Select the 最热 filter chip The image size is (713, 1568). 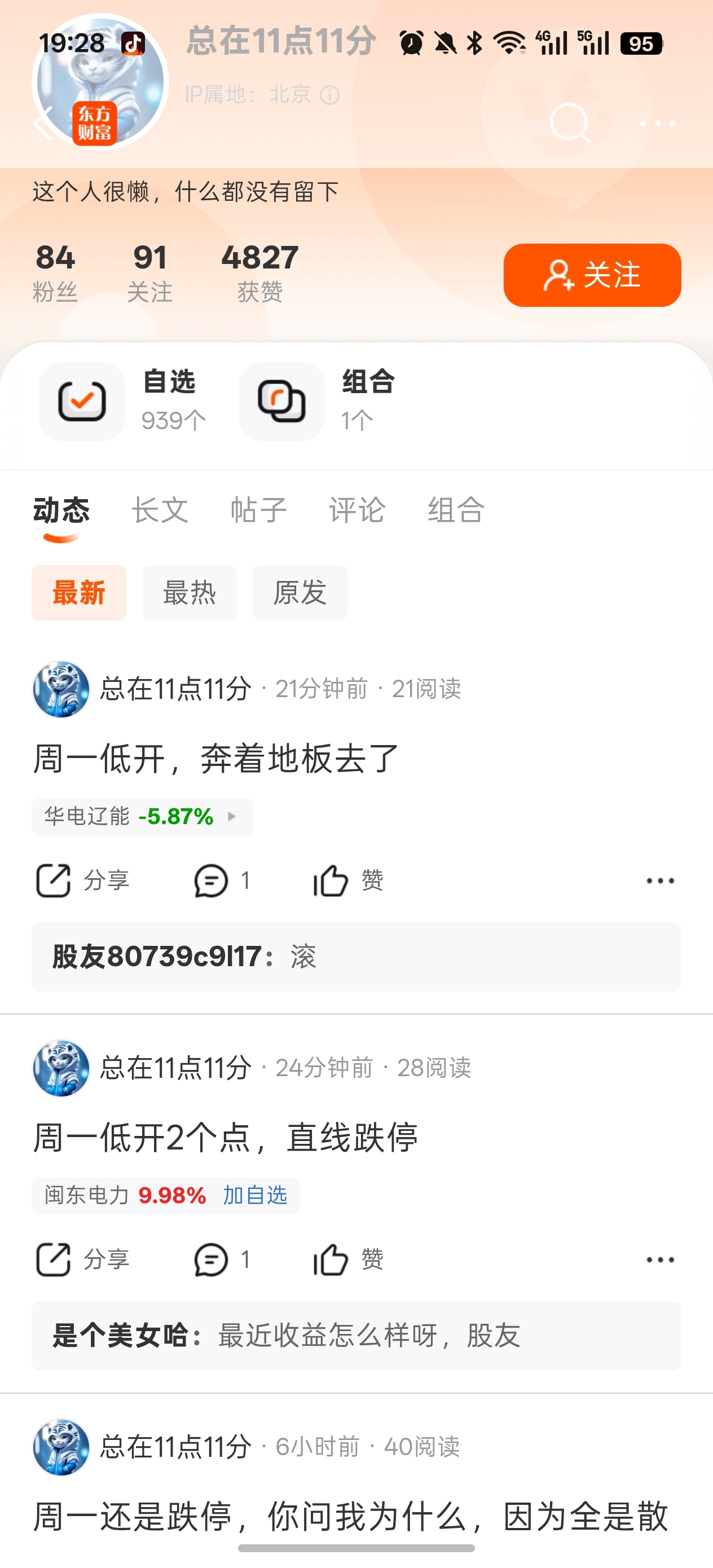point(190,592)
